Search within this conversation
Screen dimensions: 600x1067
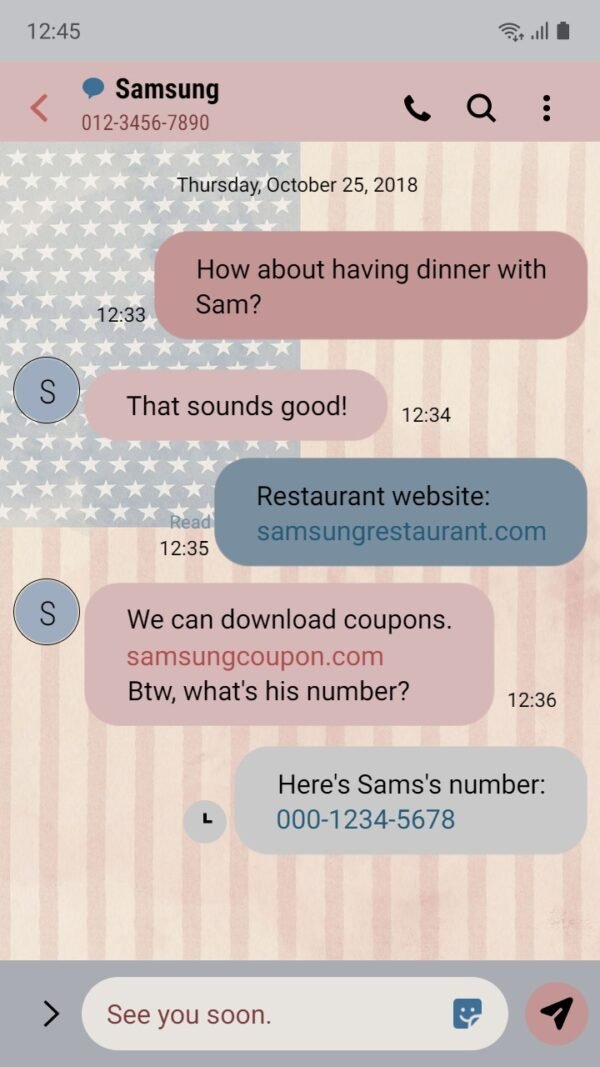tap(481, 108)
